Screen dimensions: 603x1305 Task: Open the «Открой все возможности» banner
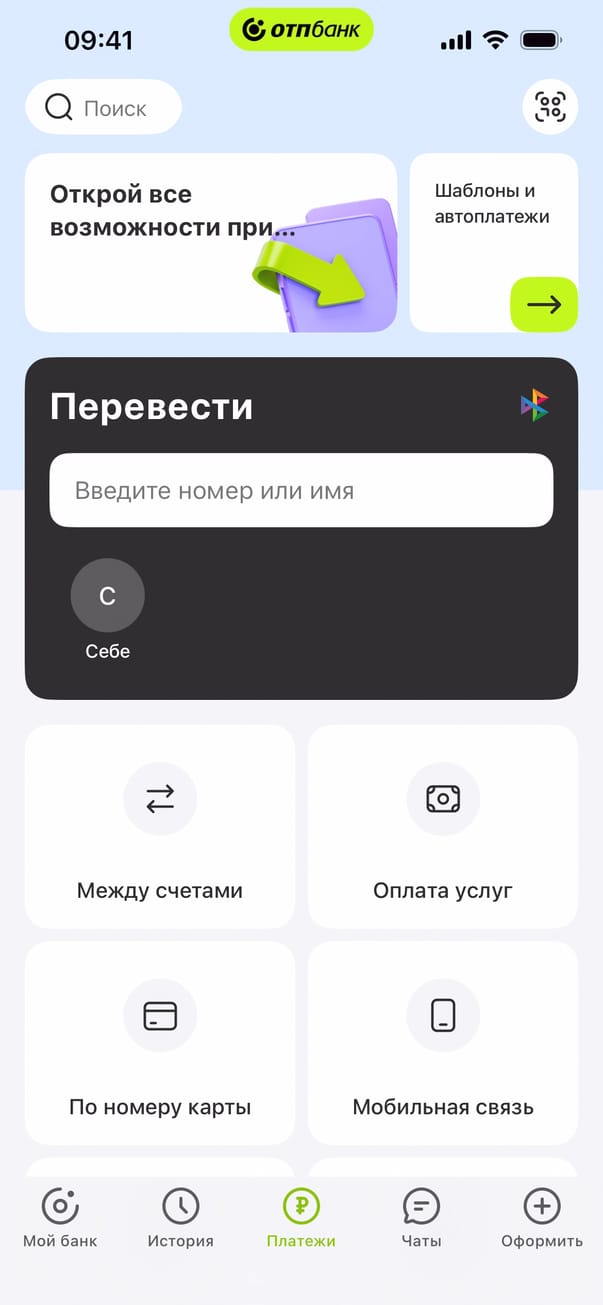(x=210, y=242)
